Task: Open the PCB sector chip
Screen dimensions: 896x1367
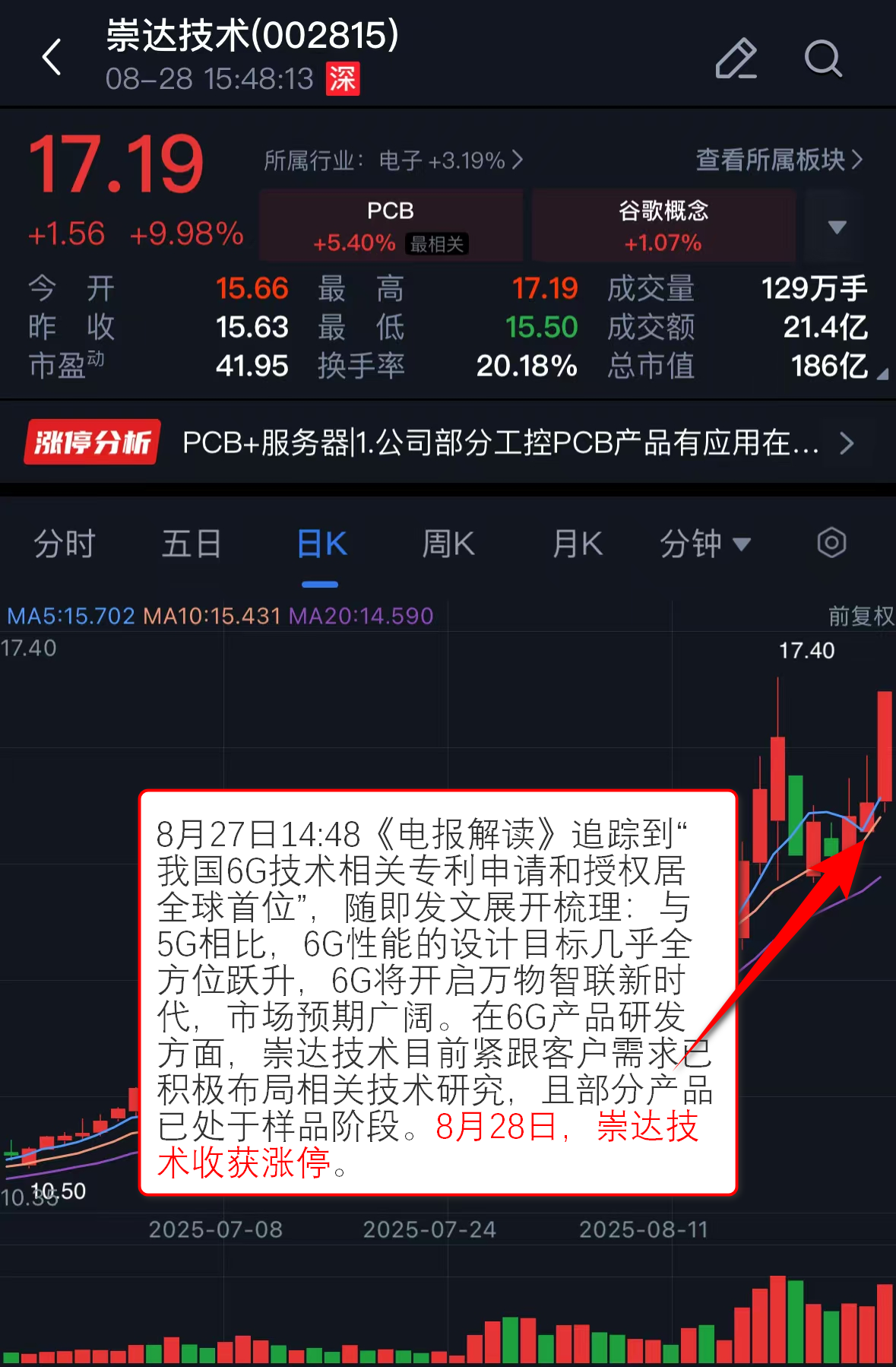Action: (x=391, y=226)
